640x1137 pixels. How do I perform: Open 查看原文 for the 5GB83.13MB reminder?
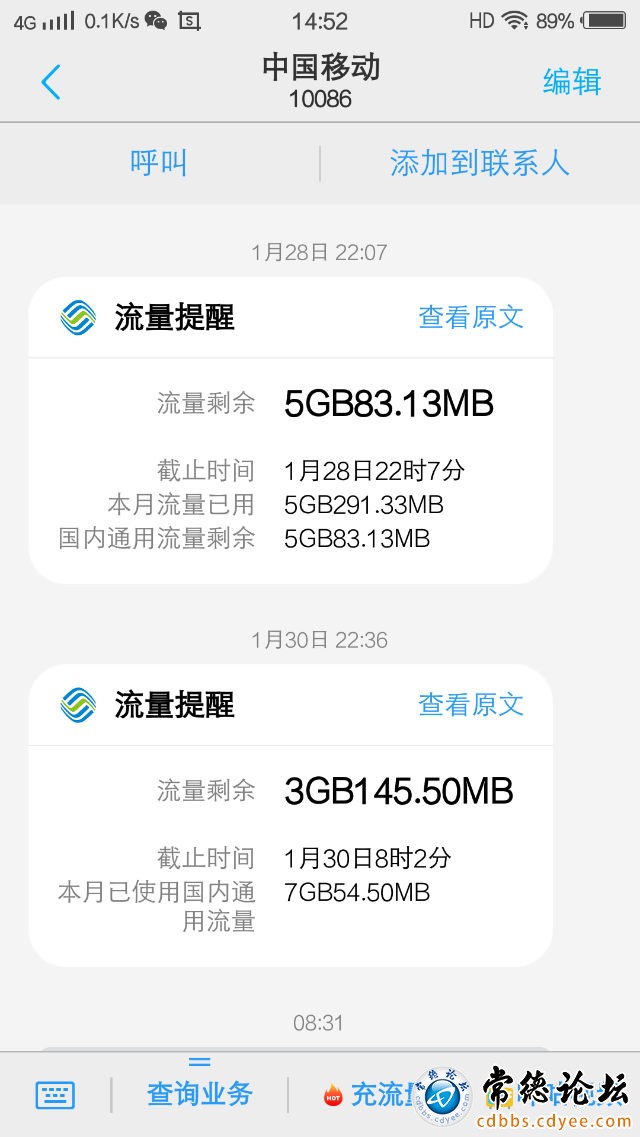click(471, 317)
